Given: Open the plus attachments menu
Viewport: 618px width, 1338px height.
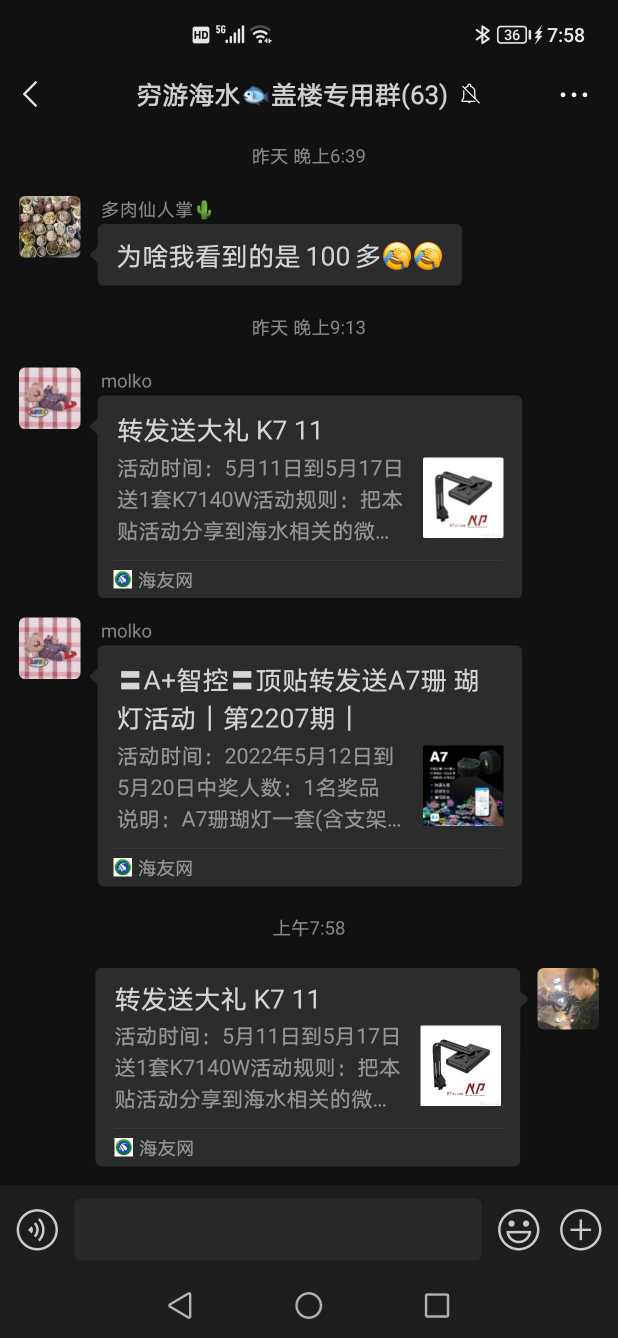Looking at the screenshot, I should coord(580,1229).
